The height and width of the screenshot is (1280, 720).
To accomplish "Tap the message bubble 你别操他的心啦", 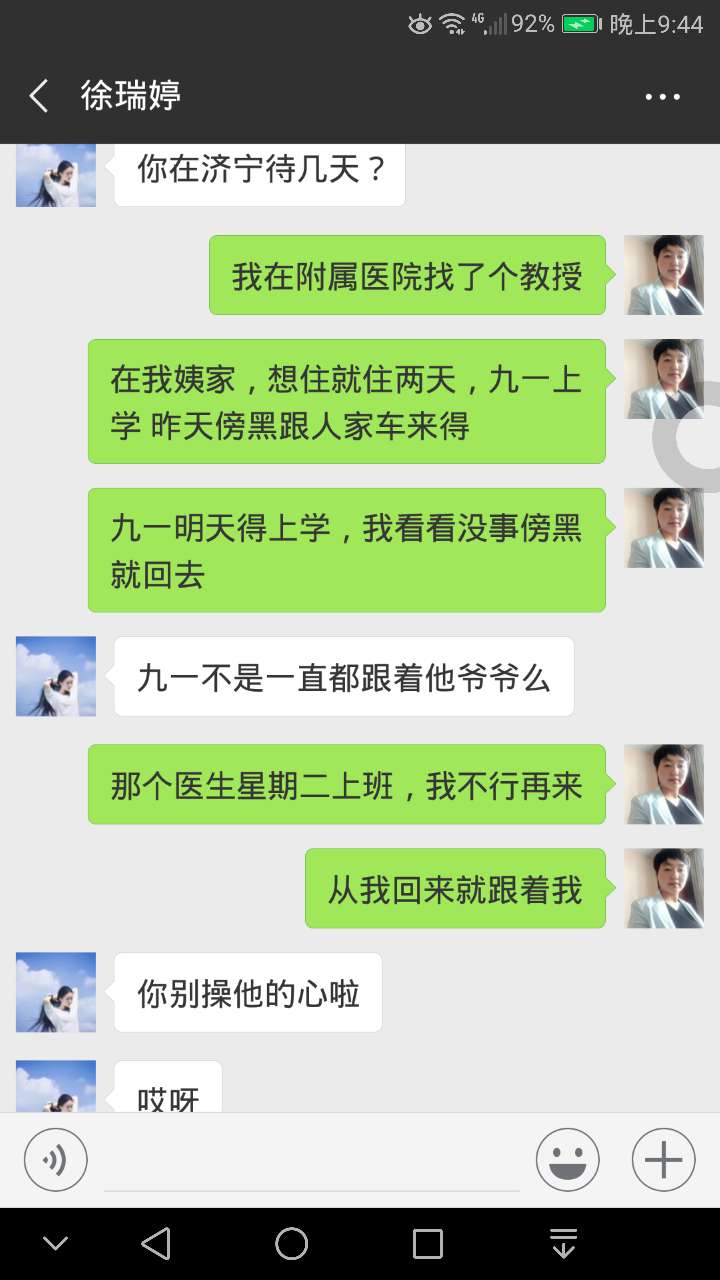I will point(247,992).
